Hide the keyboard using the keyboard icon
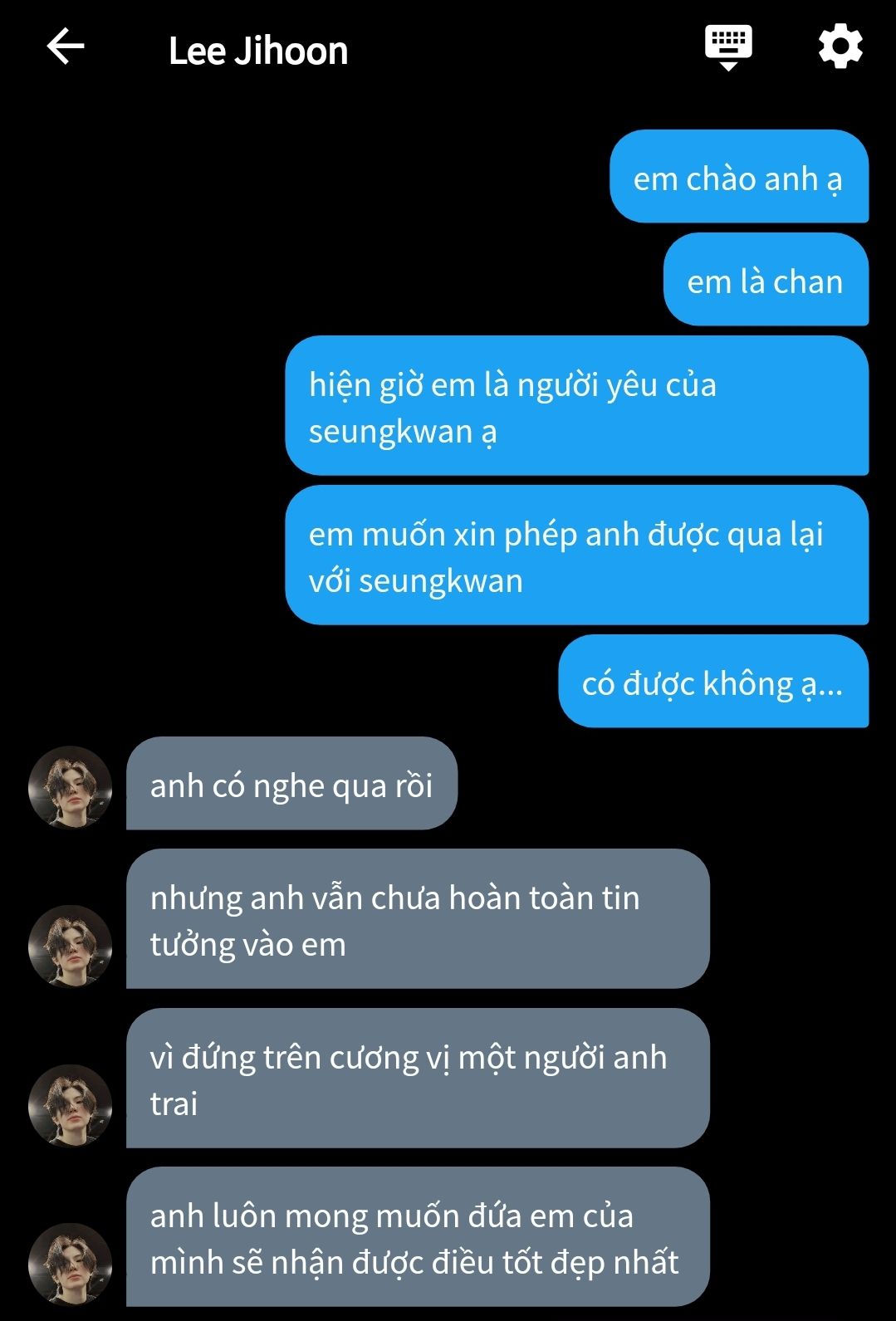Screen dimensions: 896x1321 pos(728,47)
